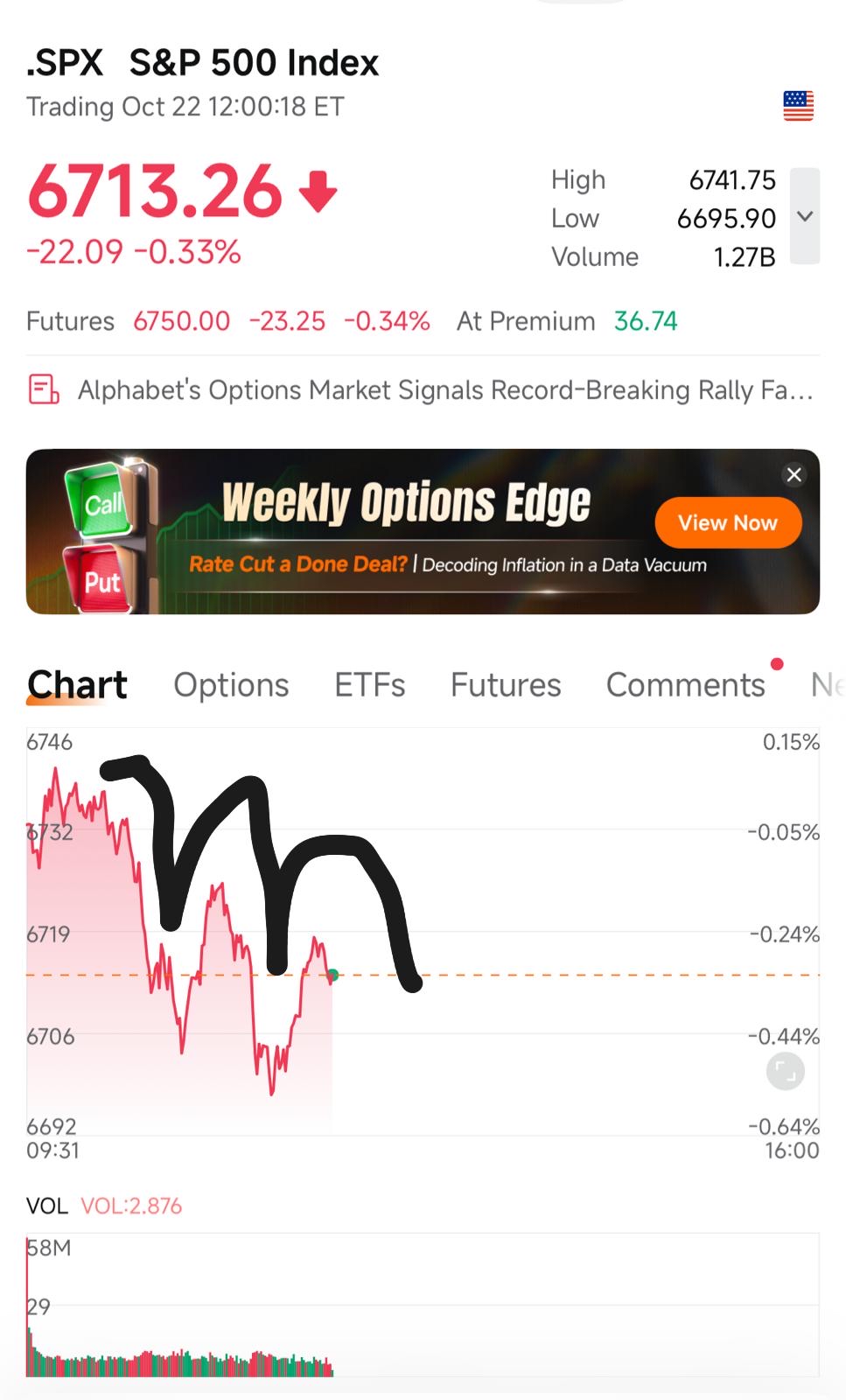This screenshot has height=1400, width=846.
Task: Open the futures quote row showing 6750.00
Action: coord(352,321)
